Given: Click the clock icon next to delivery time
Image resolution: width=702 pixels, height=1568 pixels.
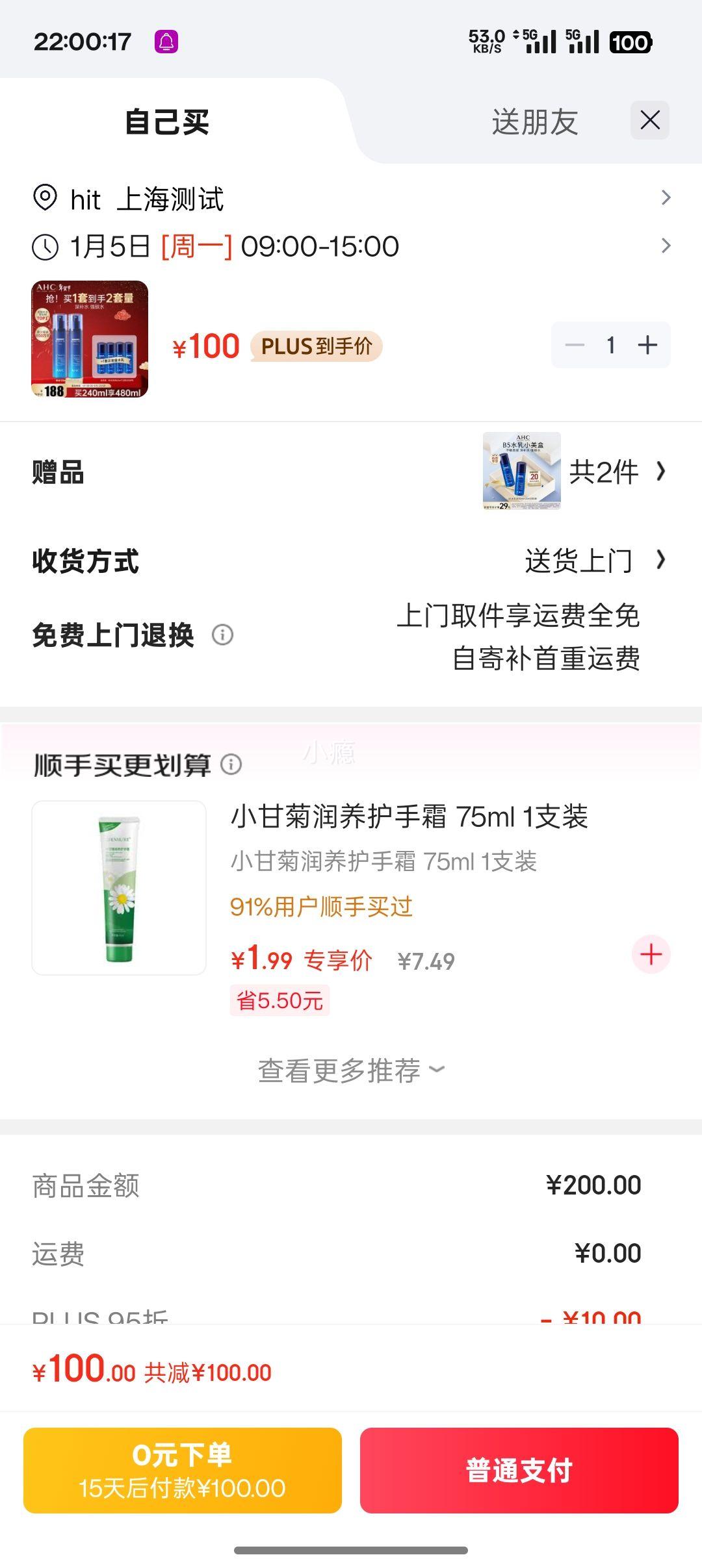Looking at the screenshot, I should coord(45,247).
